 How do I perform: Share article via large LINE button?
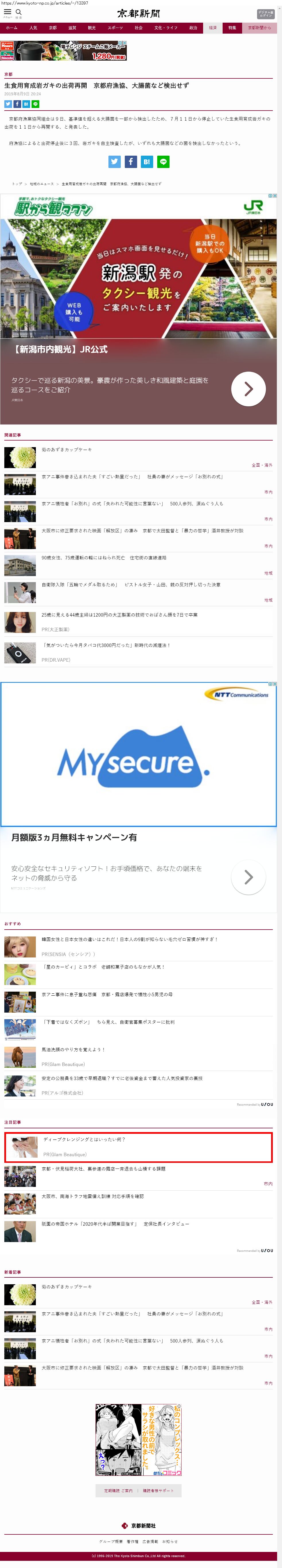163,161
